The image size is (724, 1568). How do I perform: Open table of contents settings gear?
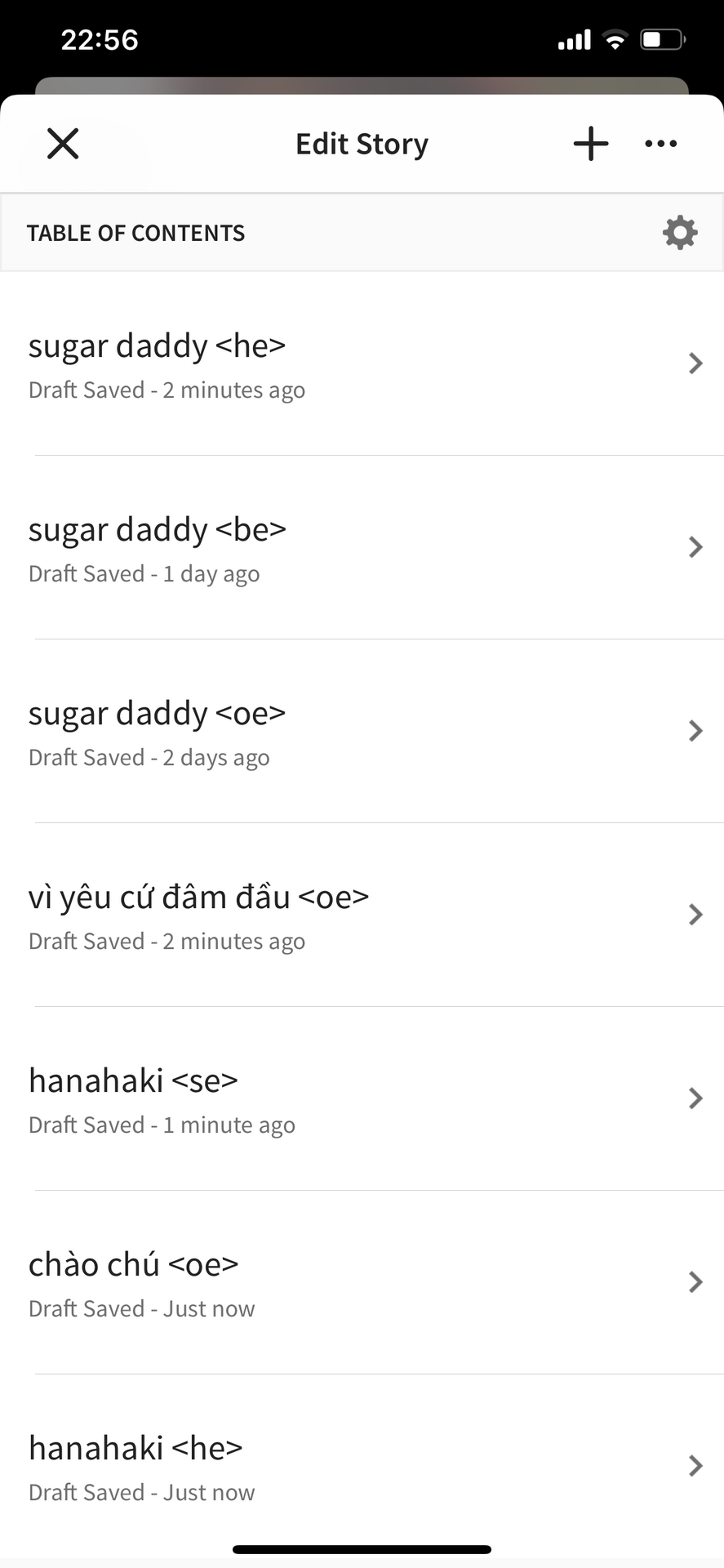[680, 233]
